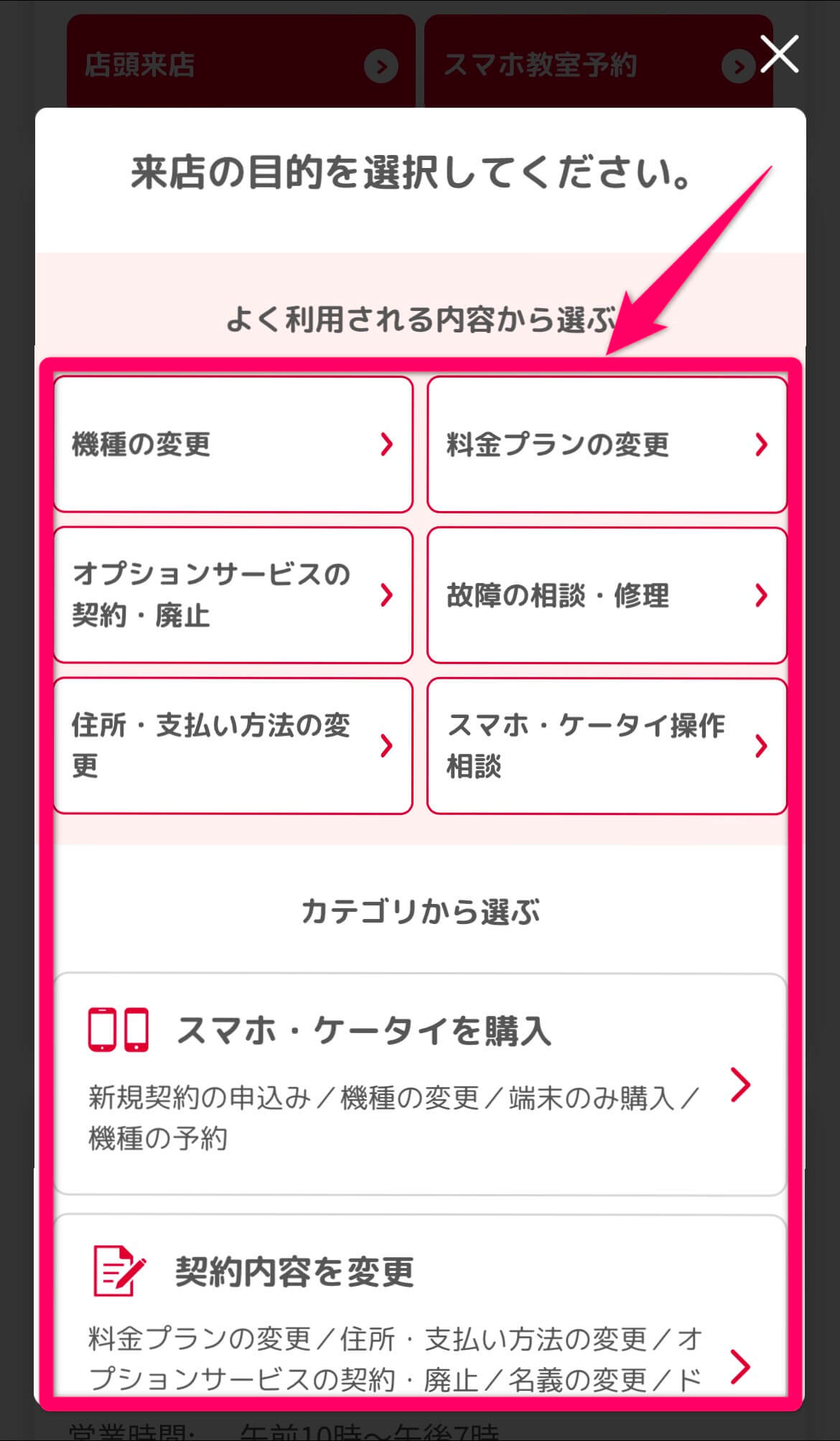The width and height of the screenshot is (840, 1441).
Task: Close the 来店の目的 dialog with the X
Action: [779, 53]
